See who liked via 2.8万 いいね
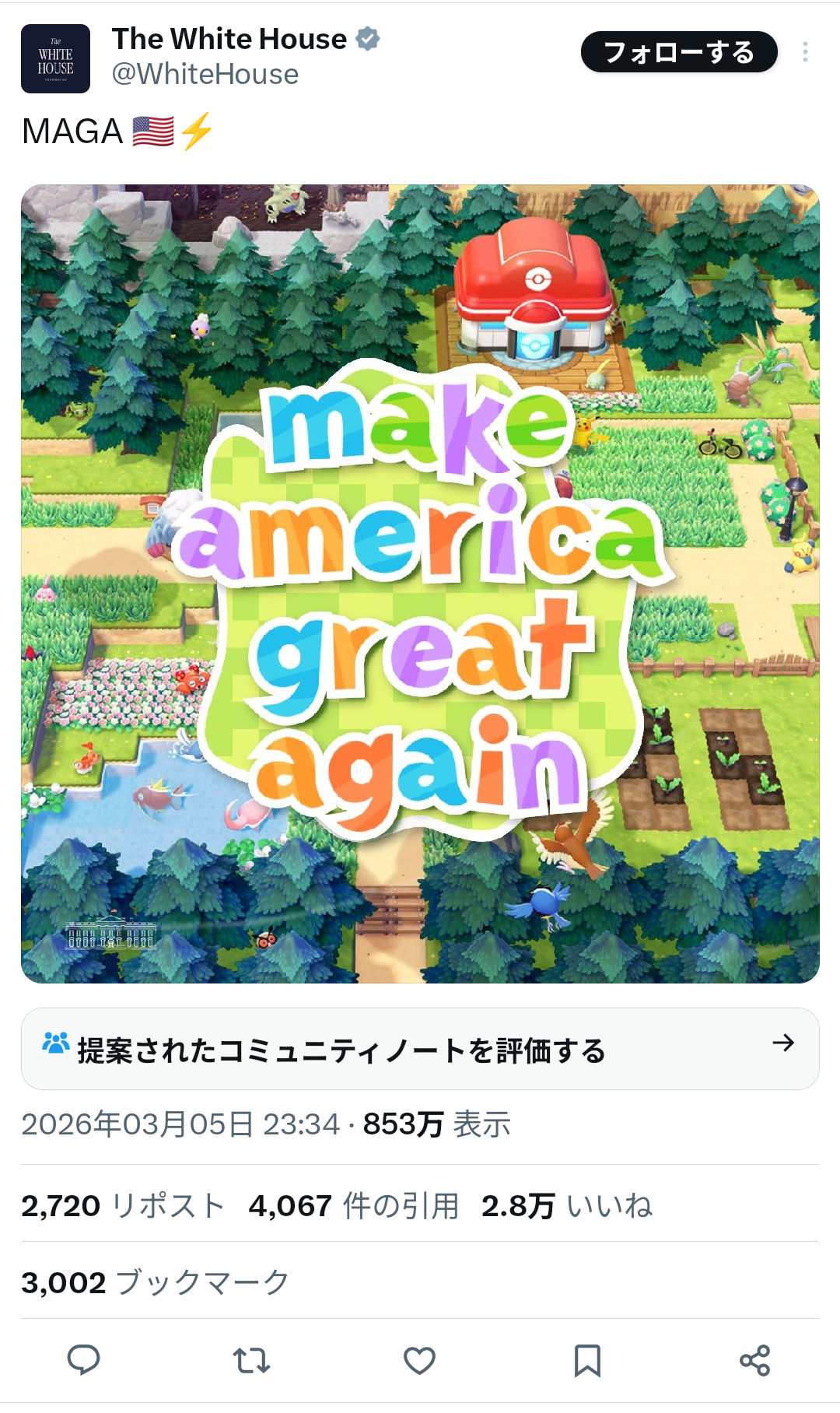This screenshot has width=840, height=1413. [x=566, y=1206]
